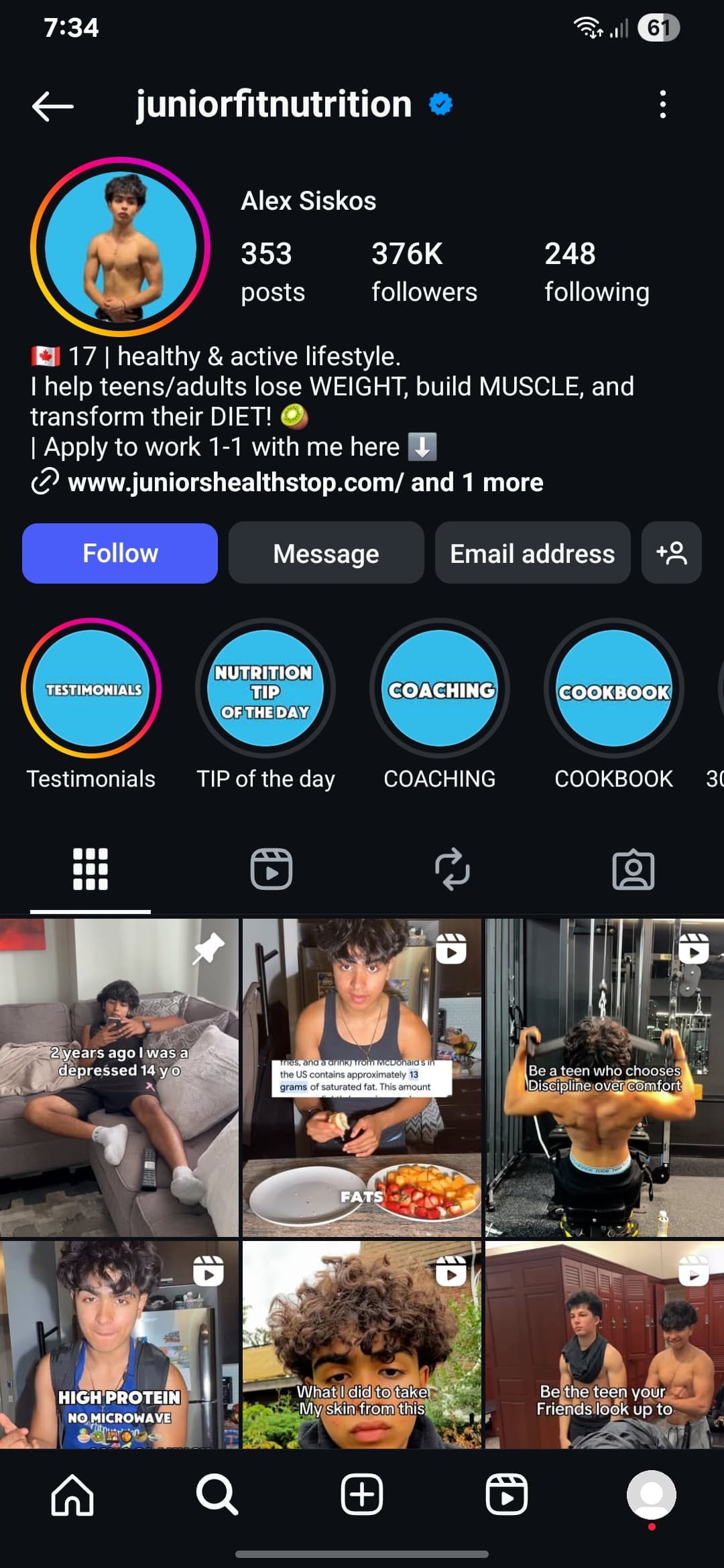Create a new post with plus icon
This screenshot has height=1568, width=724.
(362, 1494)
